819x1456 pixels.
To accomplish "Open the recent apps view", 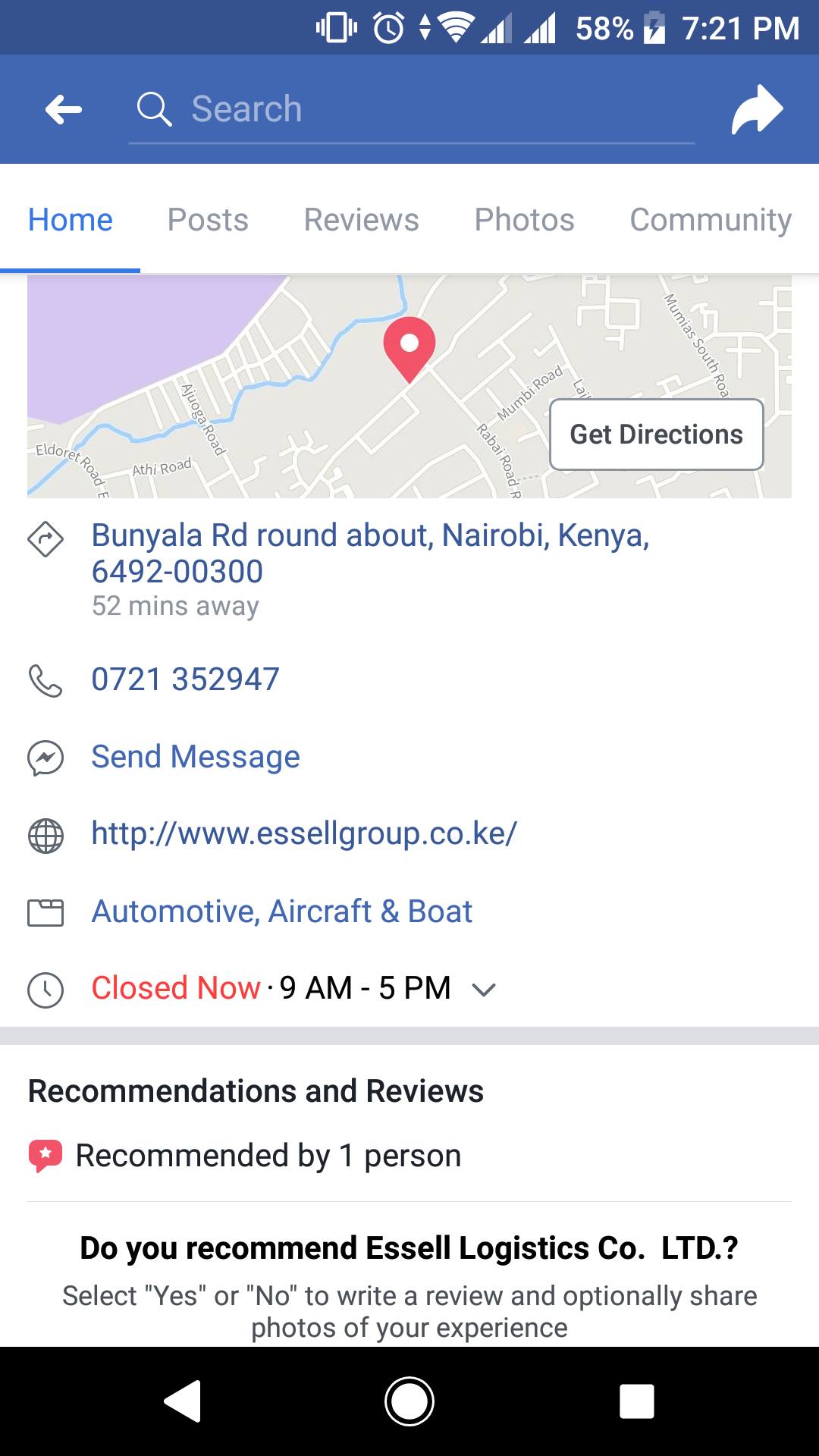I will (x=636, y=1401).
